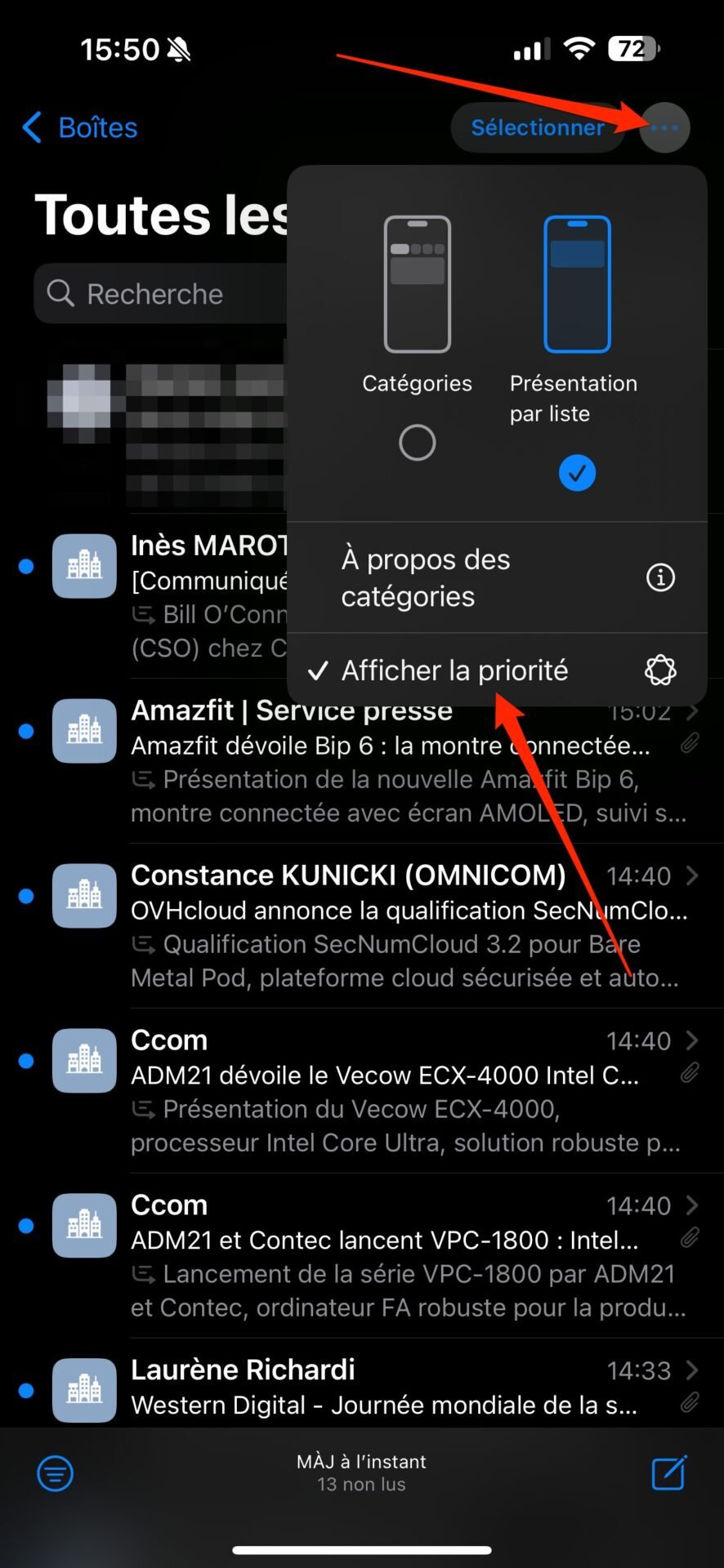The width and height of the screenshot is (724, 1568).
Task: Toggle Afficher la priorité option
Action: point(497,670)
